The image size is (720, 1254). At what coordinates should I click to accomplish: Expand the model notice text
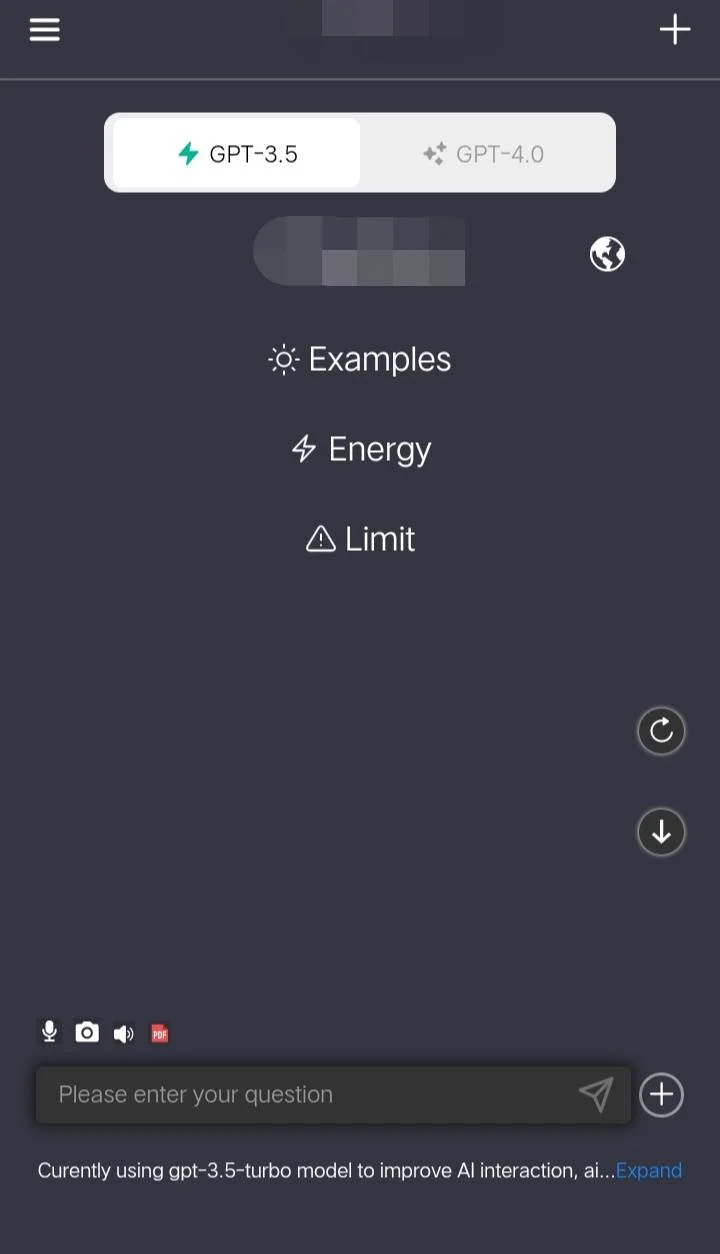point(649,1170)
